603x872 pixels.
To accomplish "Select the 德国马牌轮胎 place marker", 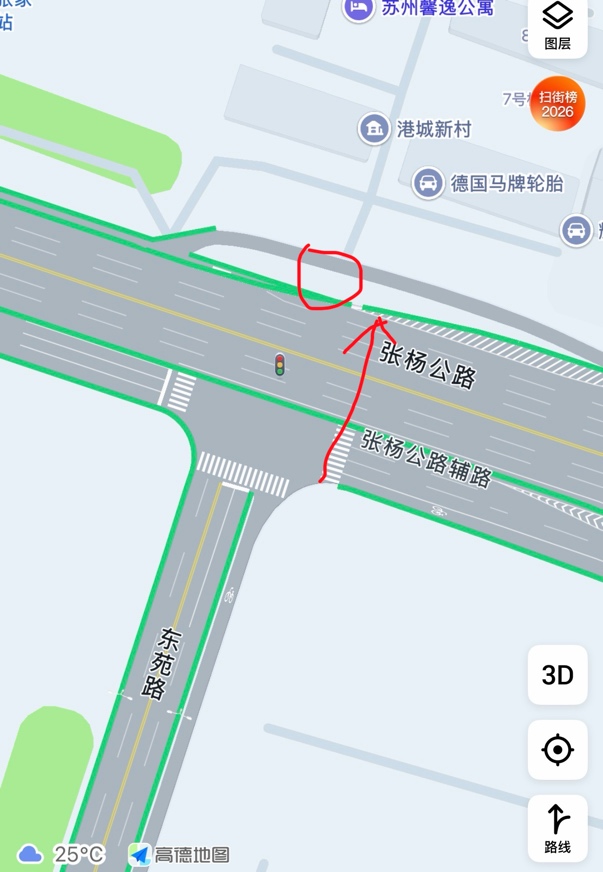I will click(x=428, y=183).
